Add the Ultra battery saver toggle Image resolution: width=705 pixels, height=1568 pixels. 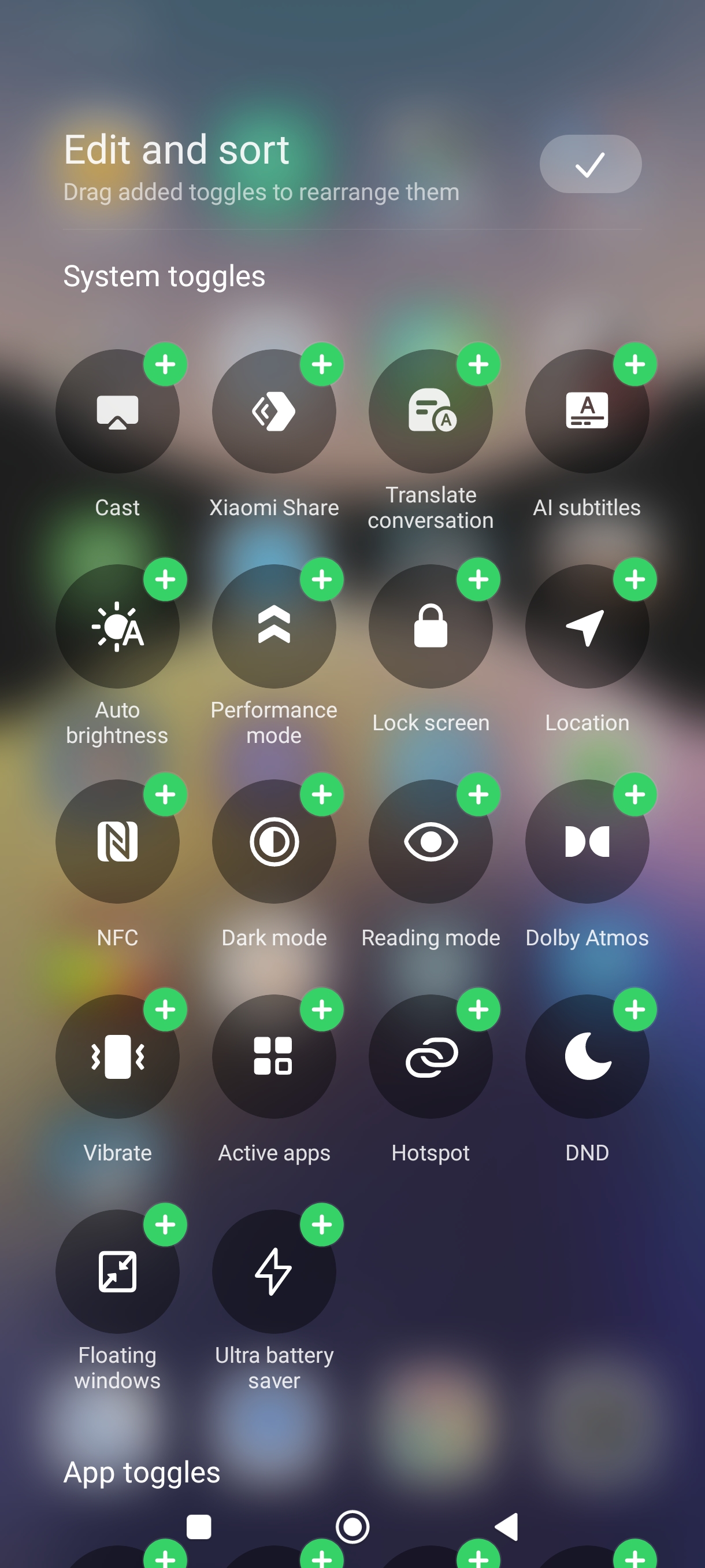pos(322,1224)
